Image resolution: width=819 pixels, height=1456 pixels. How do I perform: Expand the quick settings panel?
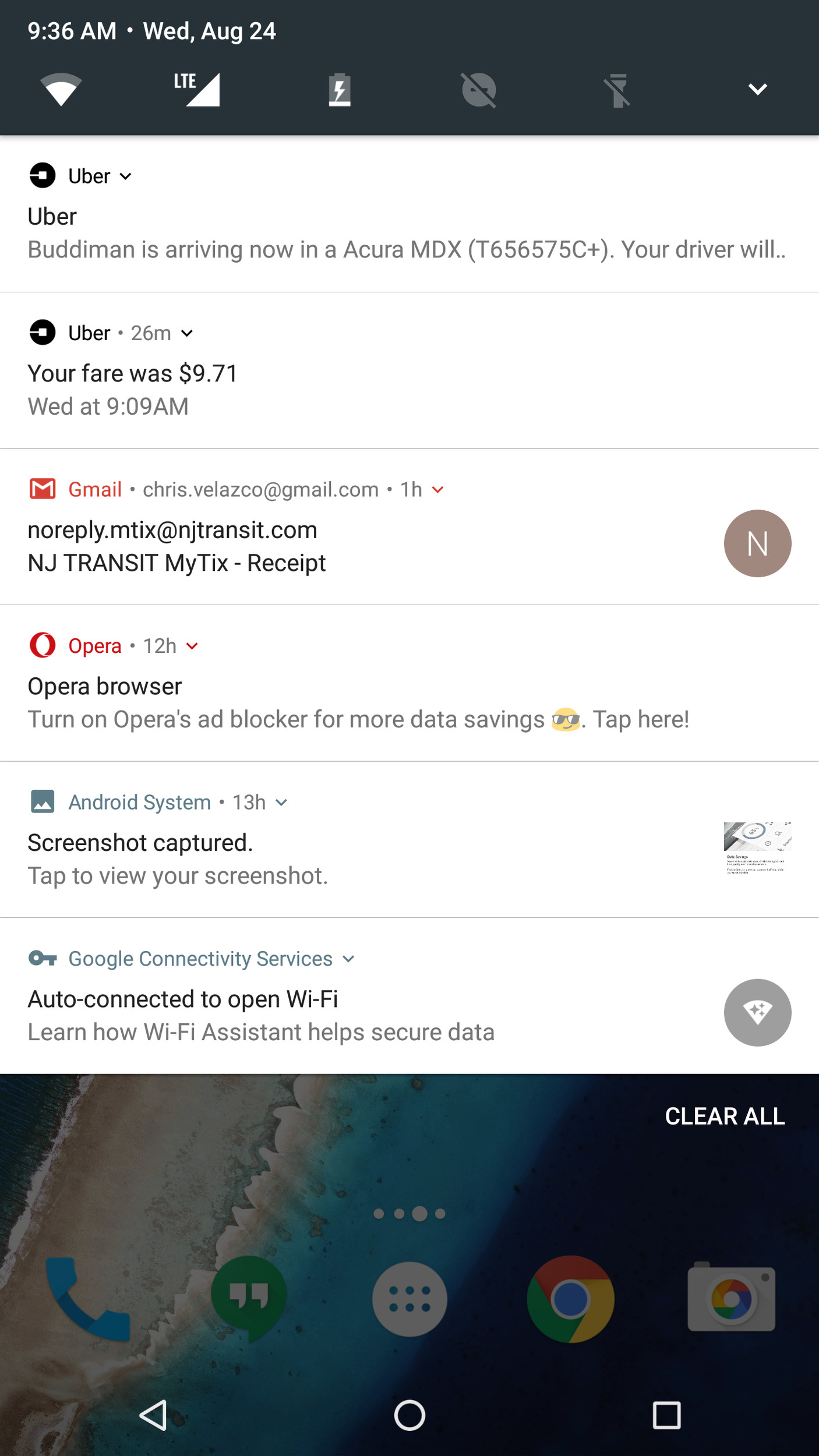(757, 90)
